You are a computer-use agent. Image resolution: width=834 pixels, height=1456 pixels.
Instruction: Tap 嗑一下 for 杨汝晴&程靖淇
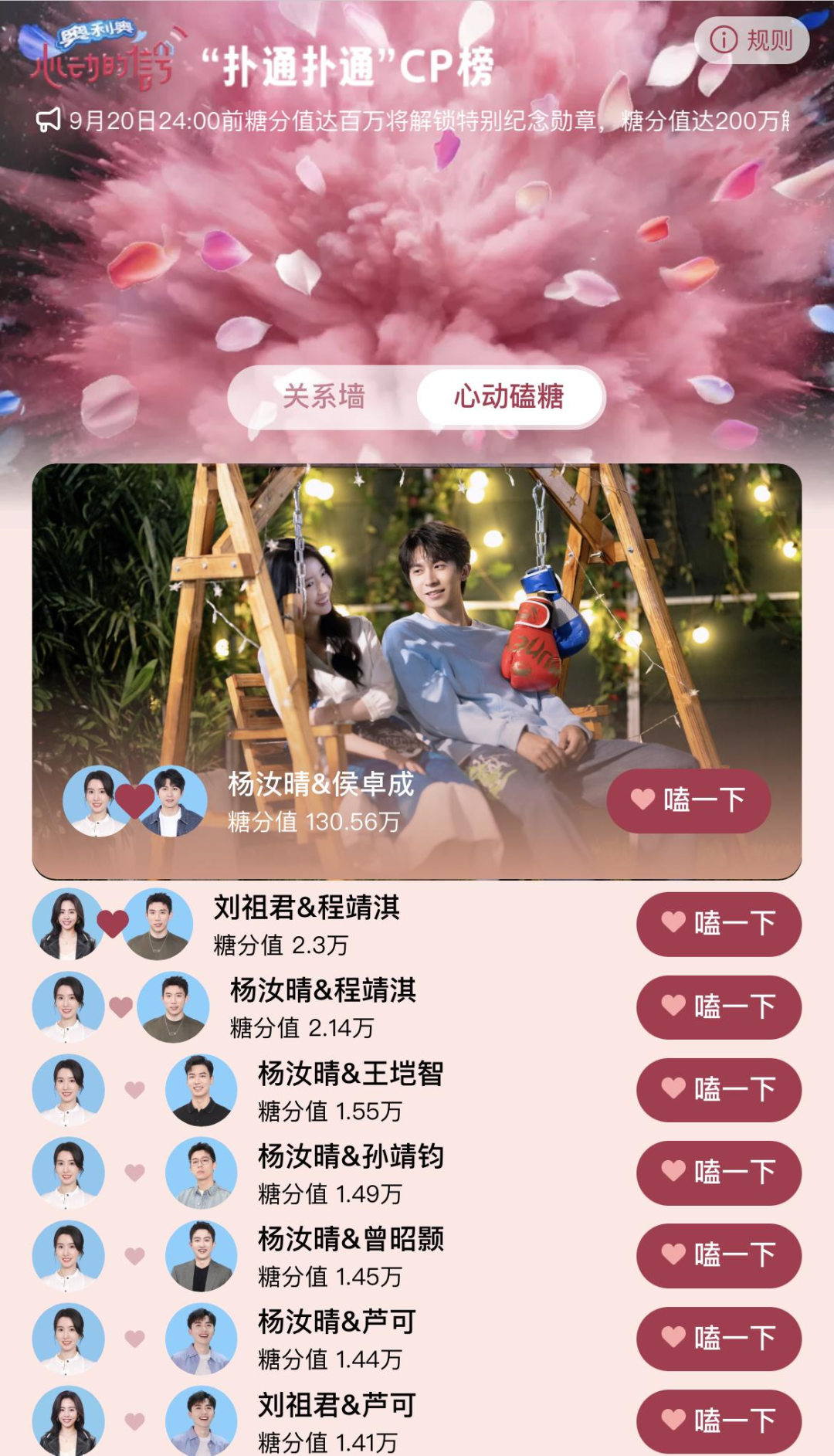point(719,1006)
